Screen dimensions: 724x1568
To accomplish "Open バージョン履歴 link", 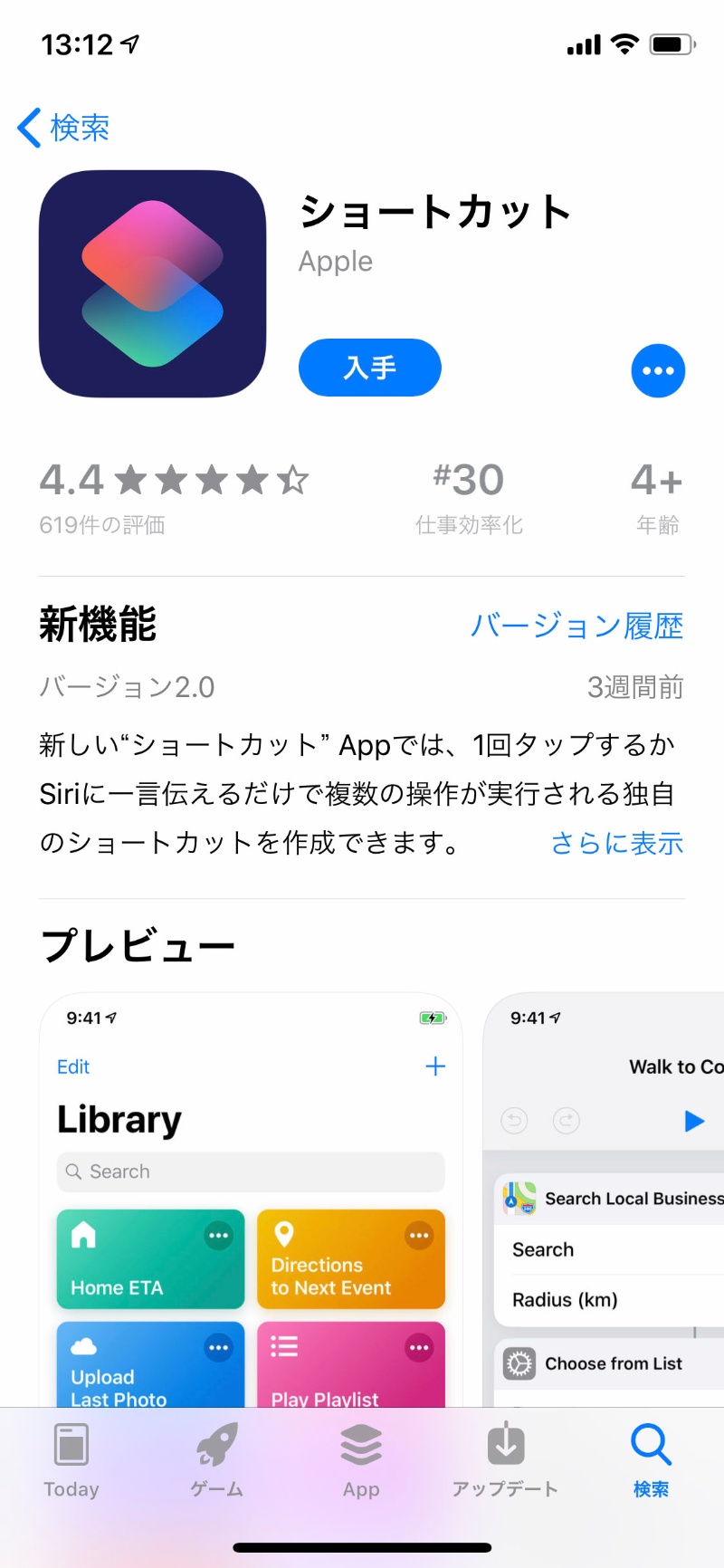I will (576, 626).
